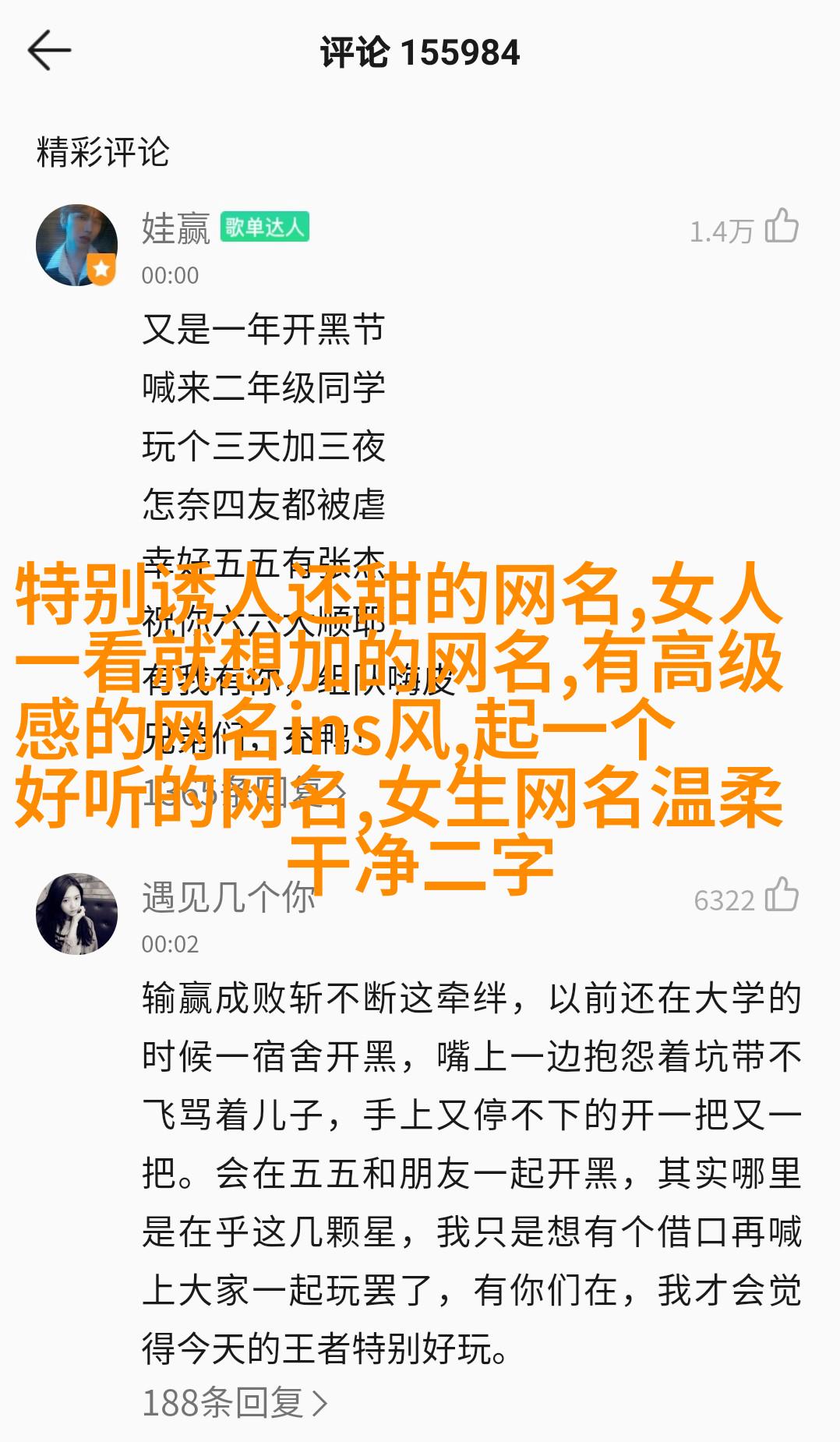Like 娃赢's comment
Screen dimensions: 840x1442
[782, 227]
